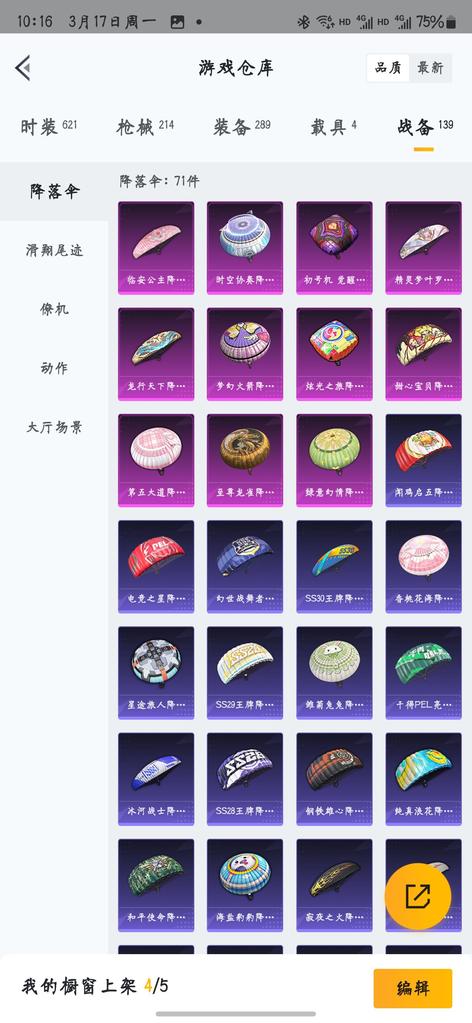
Task: Open the 临安公主 parachute item
Action: pos(156,248)
